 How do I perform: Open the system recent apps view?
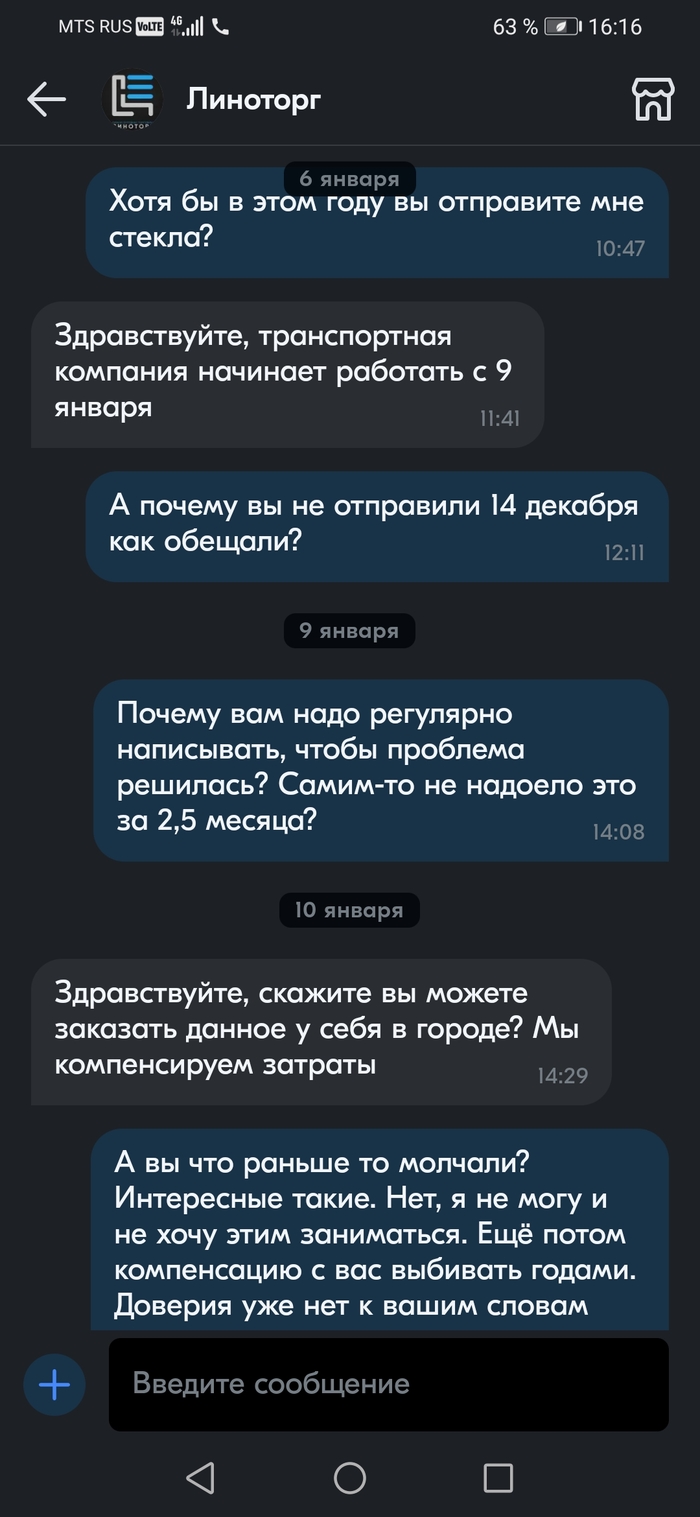click(497, 1478)
